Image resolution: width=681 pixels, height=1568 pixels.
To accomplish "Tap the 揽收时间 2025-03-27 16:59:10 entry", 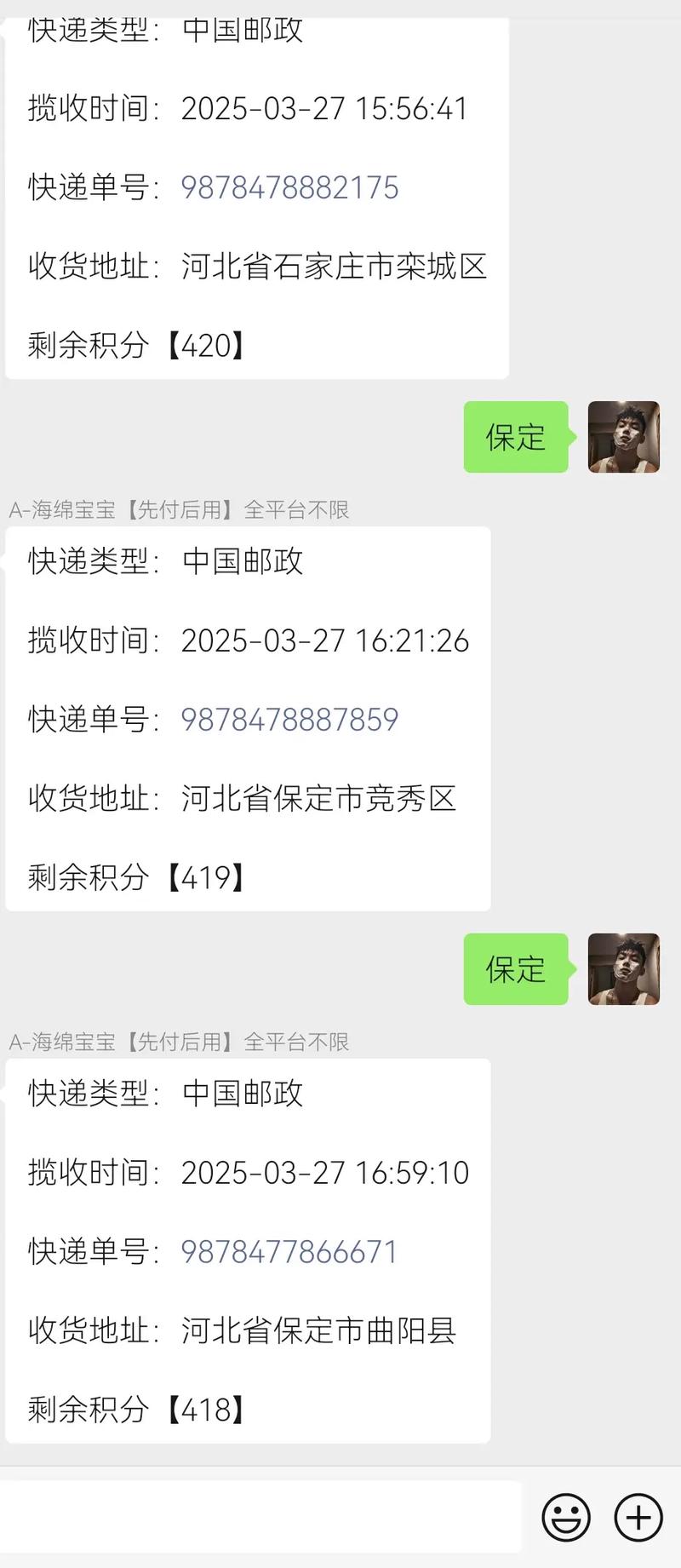I will tap(247, 1172).
